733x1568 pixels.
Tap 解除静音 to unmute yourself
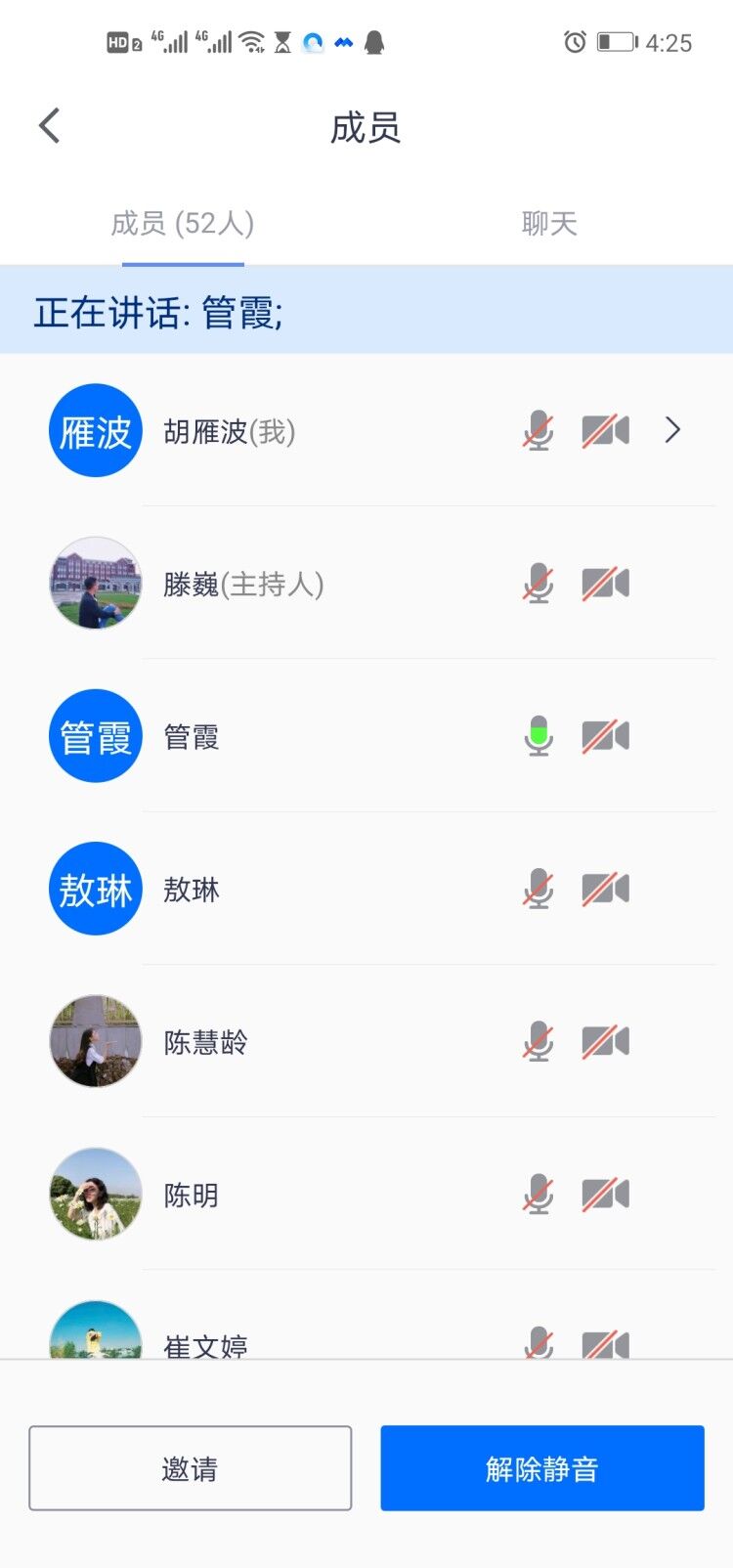pos(542,1468)
